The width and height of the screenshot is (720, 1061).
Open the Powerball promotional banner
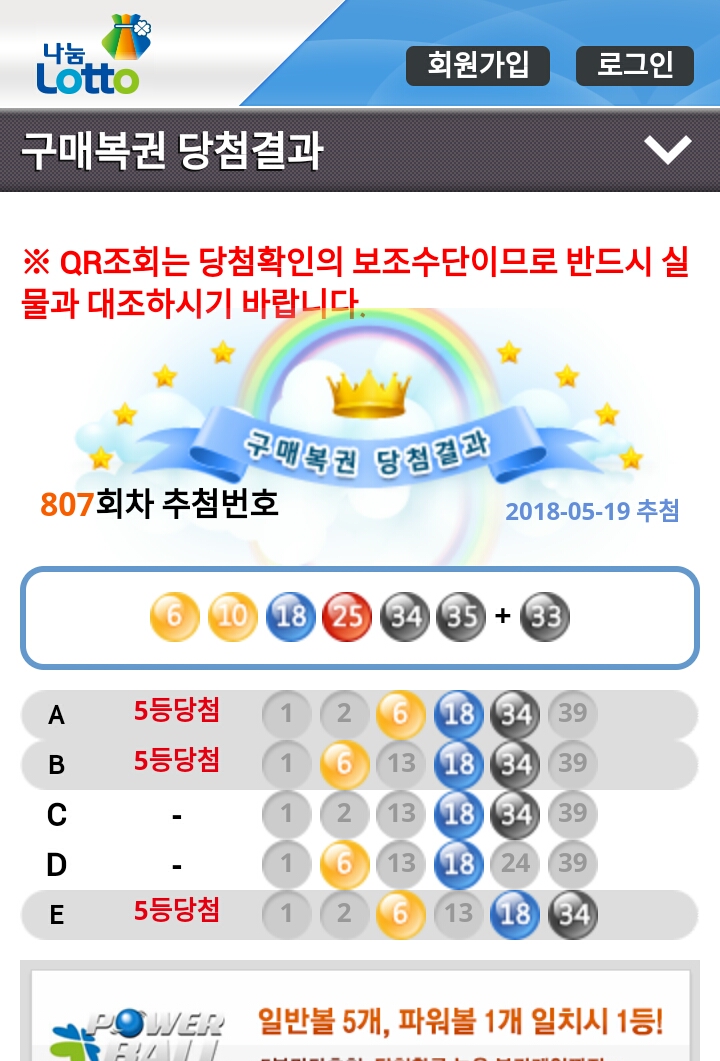(x=360, y=1015)
